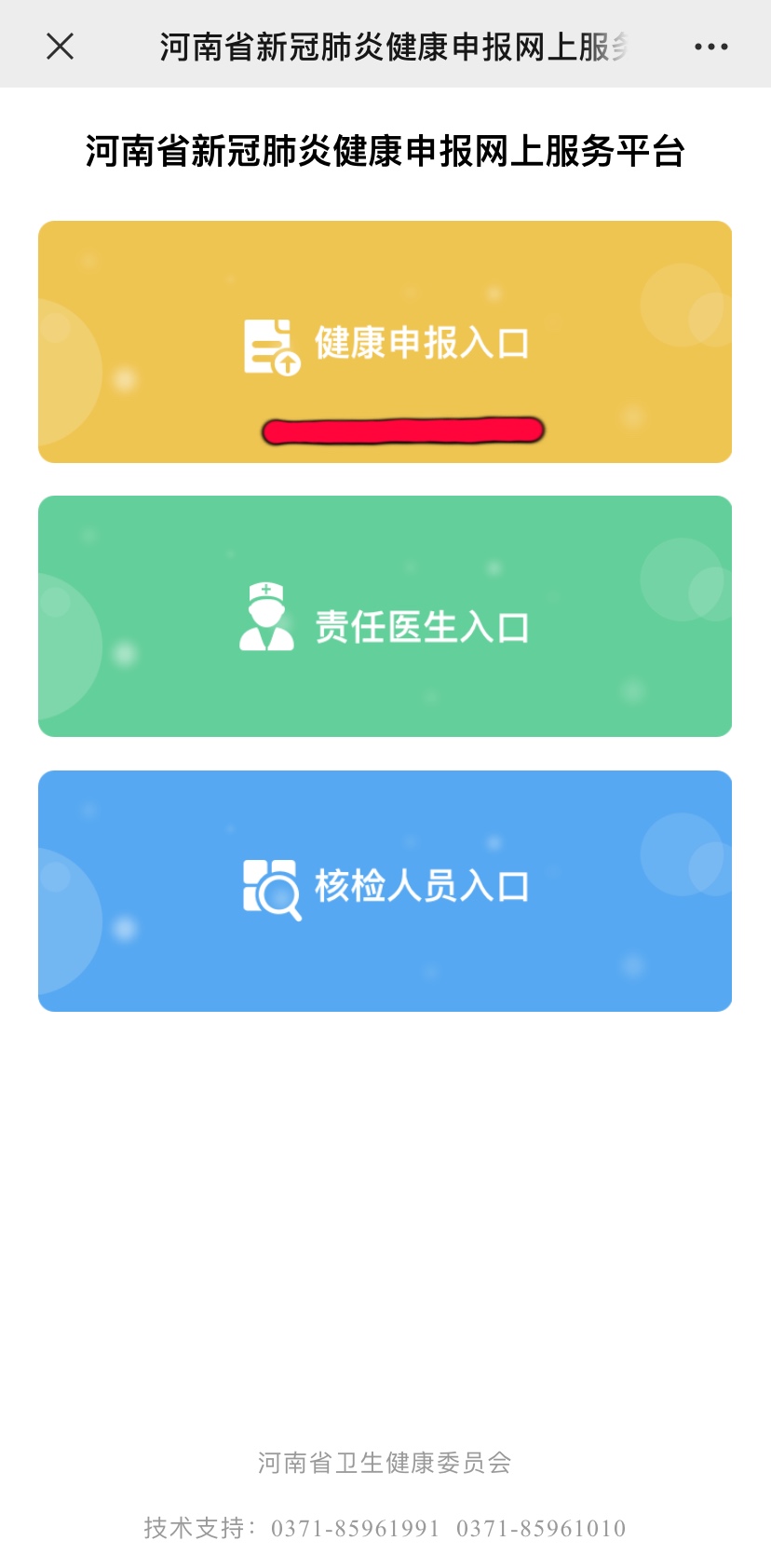Screen dimensions: 771x1568
Task: Select the 核检人员入口 card
Action: pyautogui.click(x=385, y=891)
